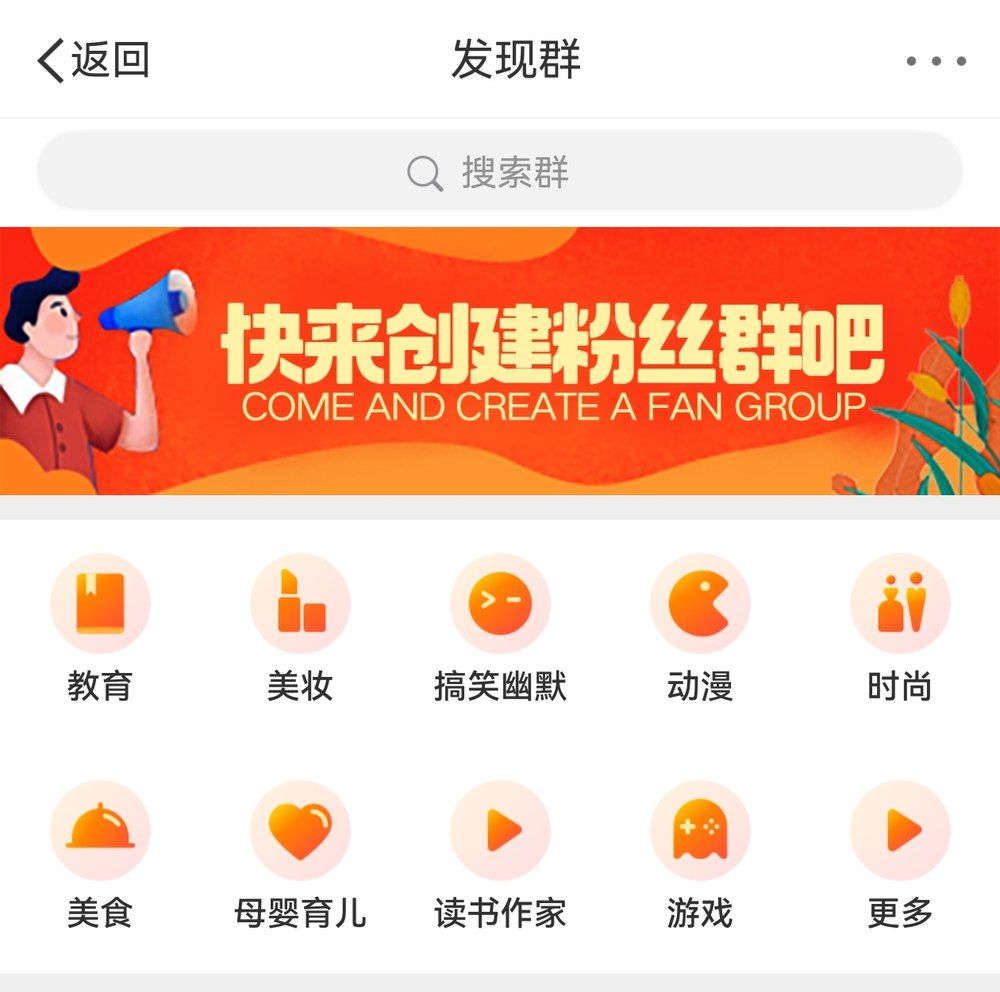Open the 教育 group category
Image resolution: width=1000 pixels, height=992 pixels.
100,625
